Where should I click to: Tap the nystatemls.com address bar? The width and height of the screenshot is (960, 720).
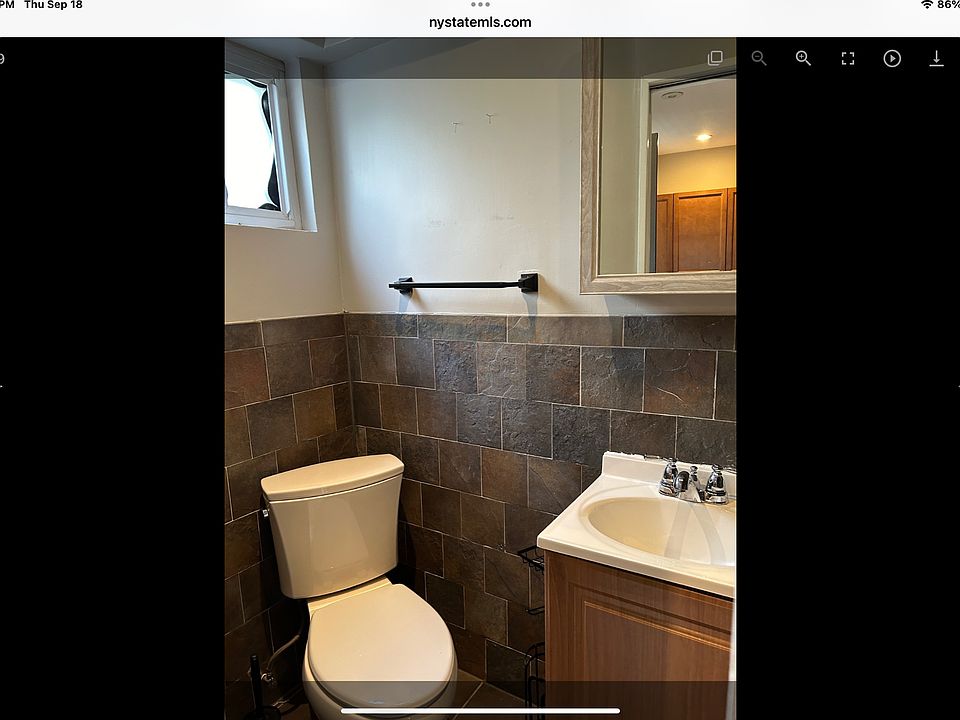pyautogui.click(x=480, y=22)
